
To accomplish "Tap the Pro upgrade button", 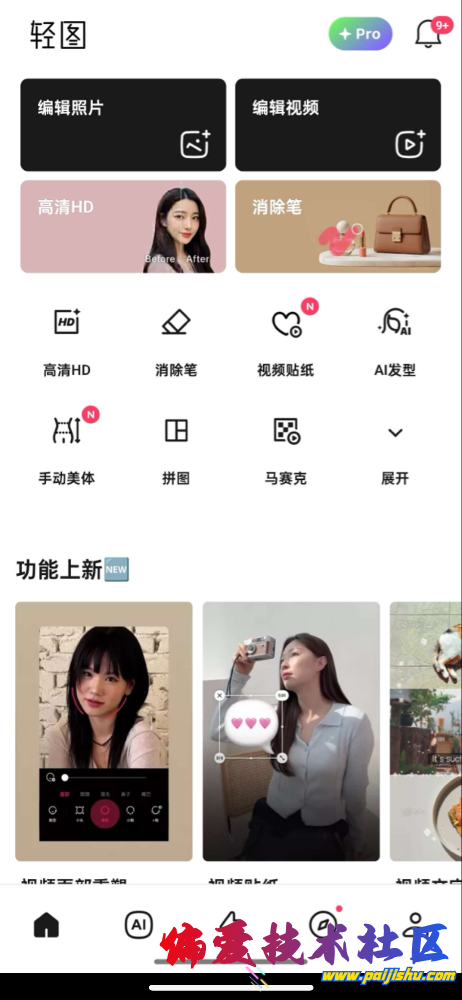I will point(360,34).
